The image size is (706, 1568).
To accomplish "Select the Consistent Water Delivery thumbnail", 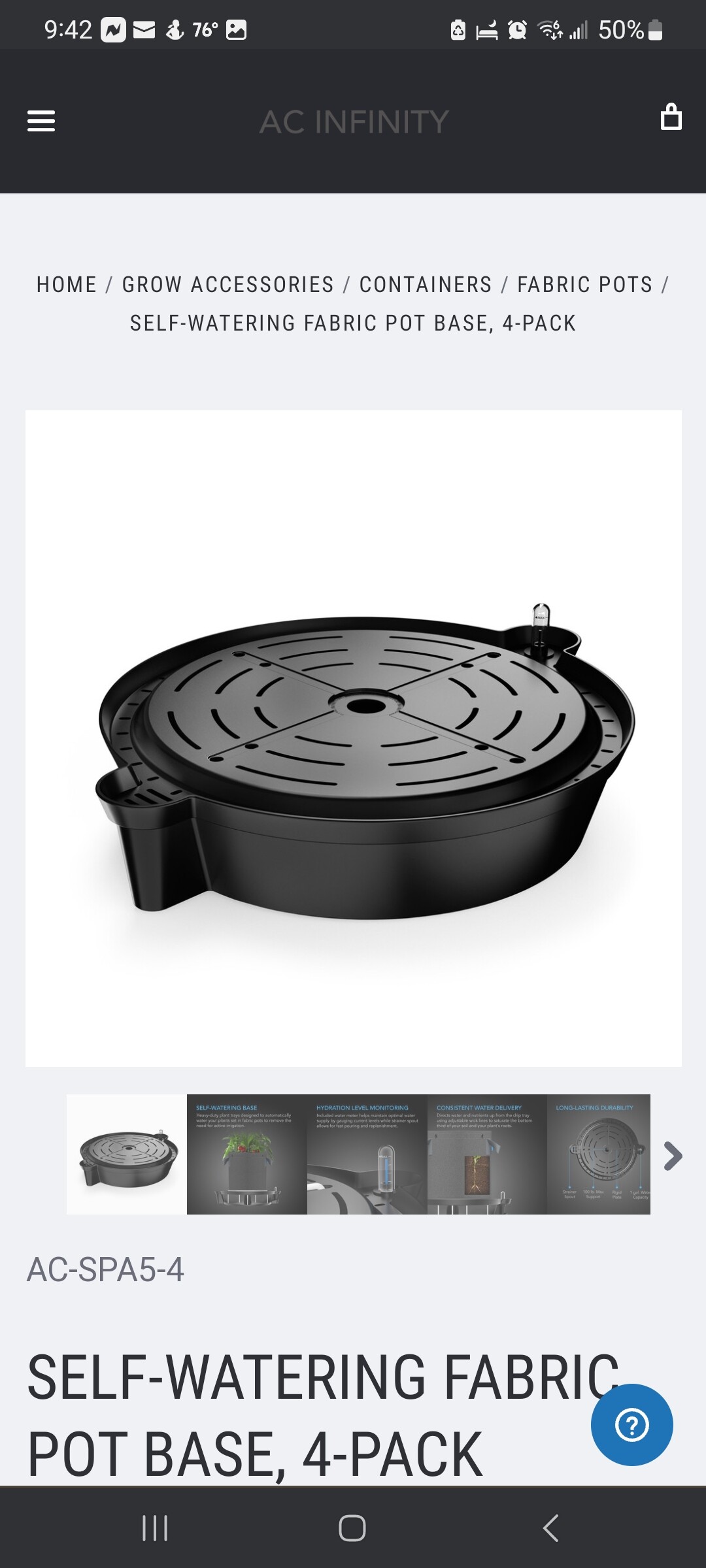I will click(487, 1154).
